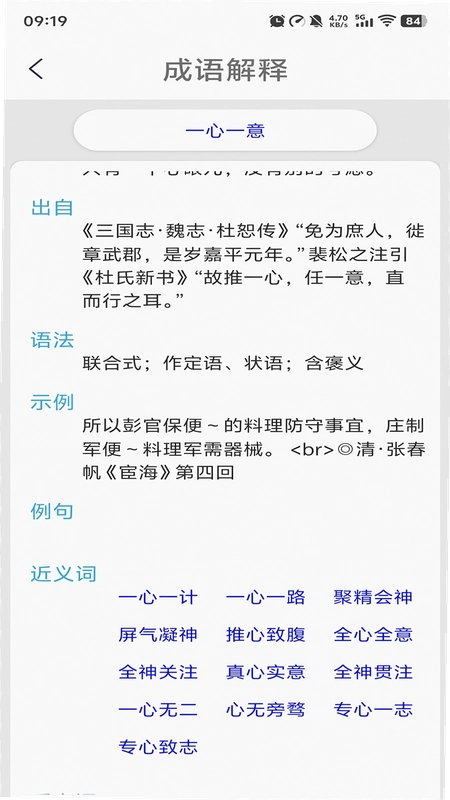
Task: Tap the 一心一意 idiom pill
Action: (x=225, y=131)
